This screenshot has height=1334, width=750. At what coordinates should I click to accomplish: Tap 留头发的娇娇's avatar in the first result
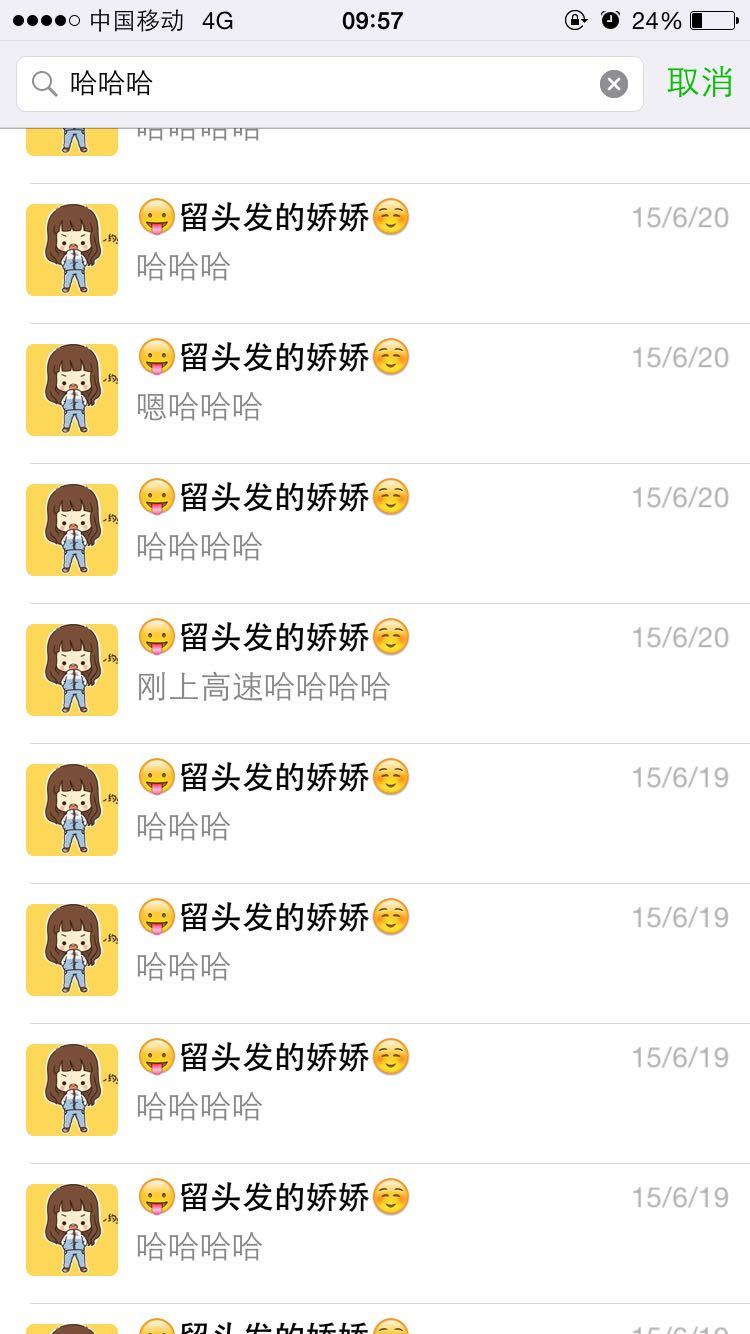pos(71,250)
